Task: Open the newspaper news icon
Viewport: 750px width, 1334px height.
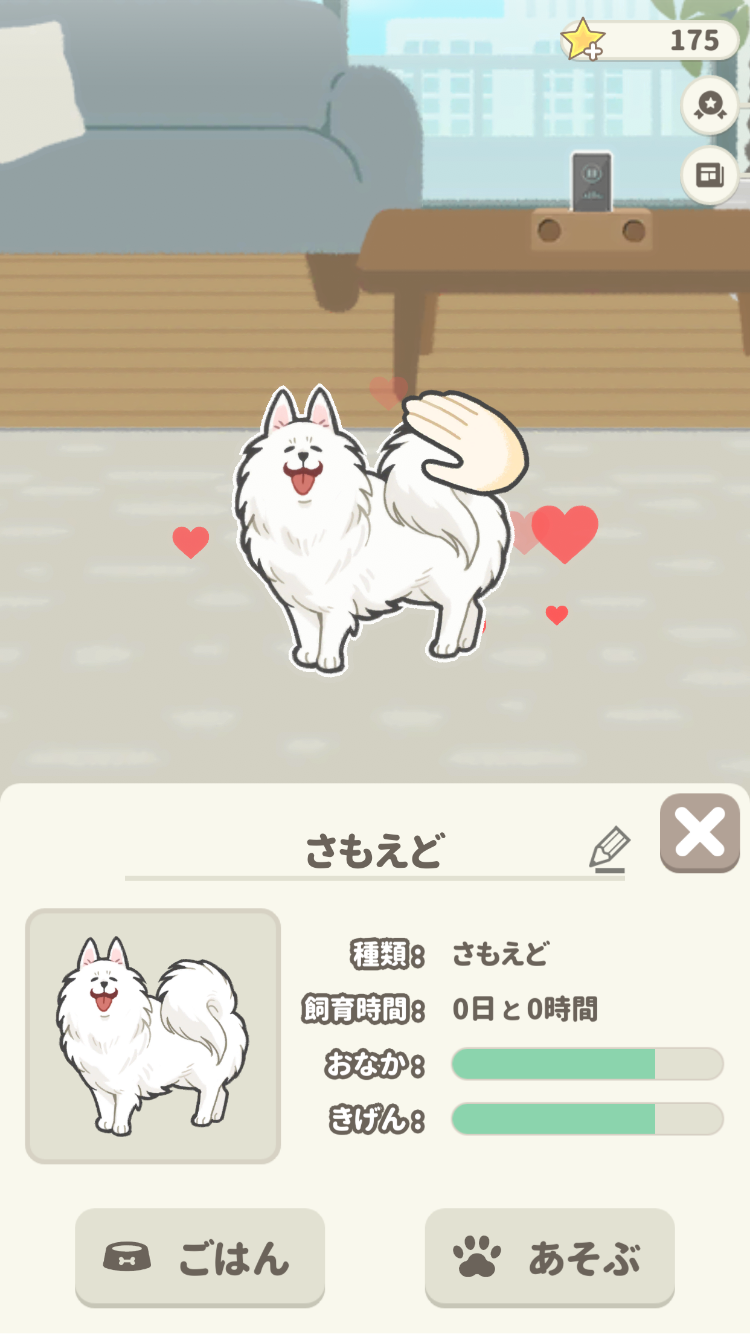Action: (x=710, y=176)
